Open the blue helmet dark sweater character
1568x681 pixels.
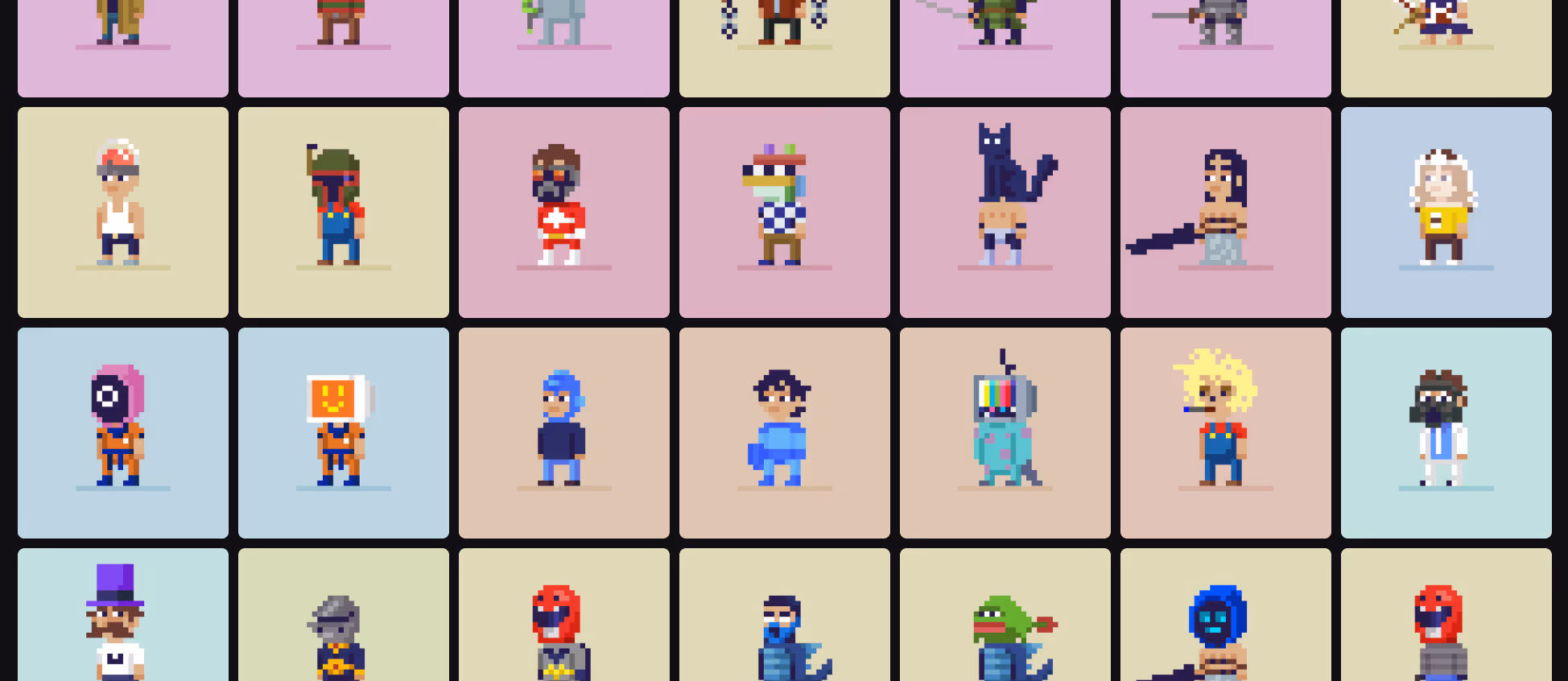pyautogui.click(x=563, y=432)
